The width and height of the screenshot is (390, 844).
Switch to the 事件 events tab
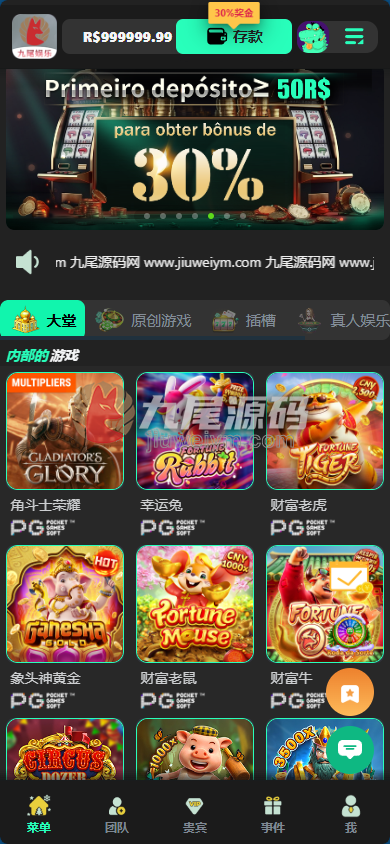tap(273, 814)
